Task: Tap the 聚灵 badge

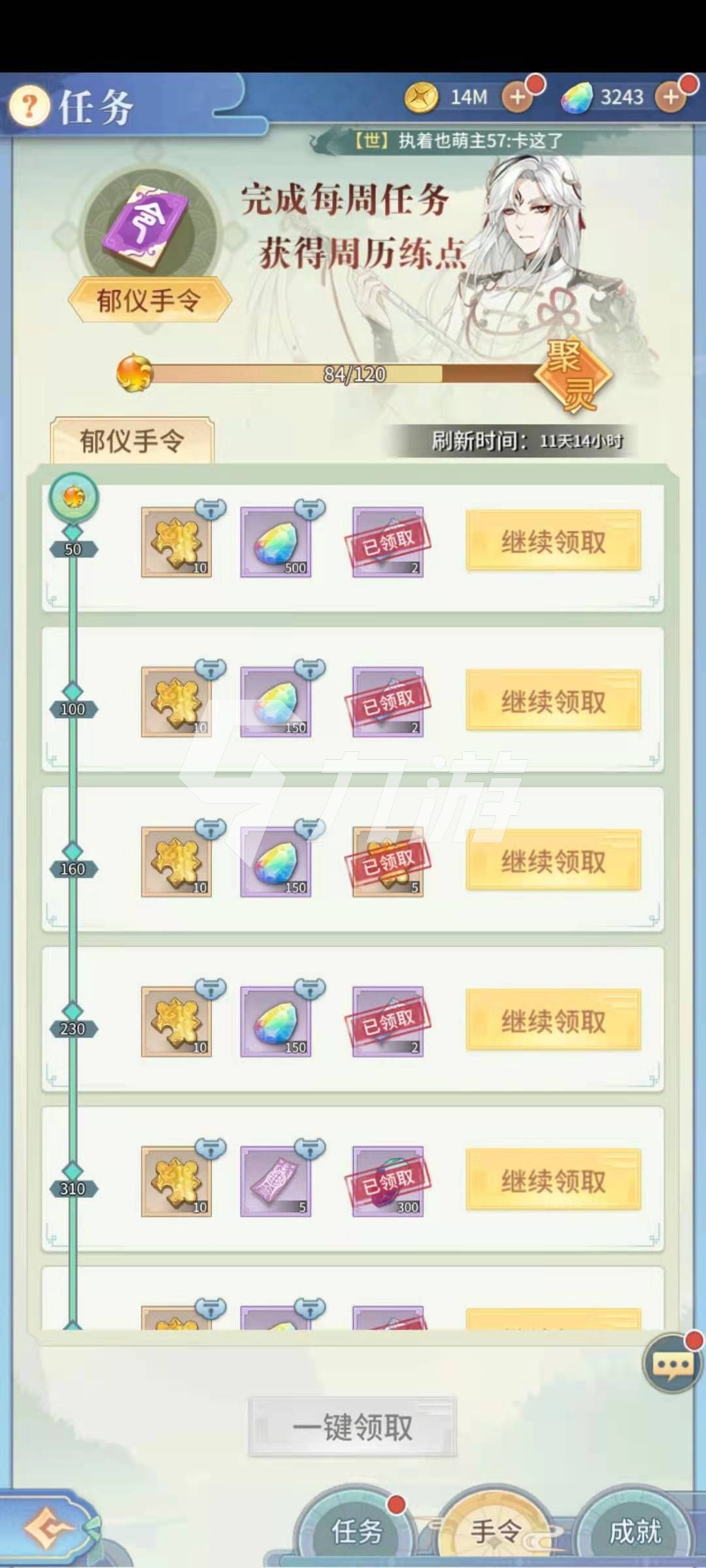Action: pyautogui.click(x=573, y=376)
